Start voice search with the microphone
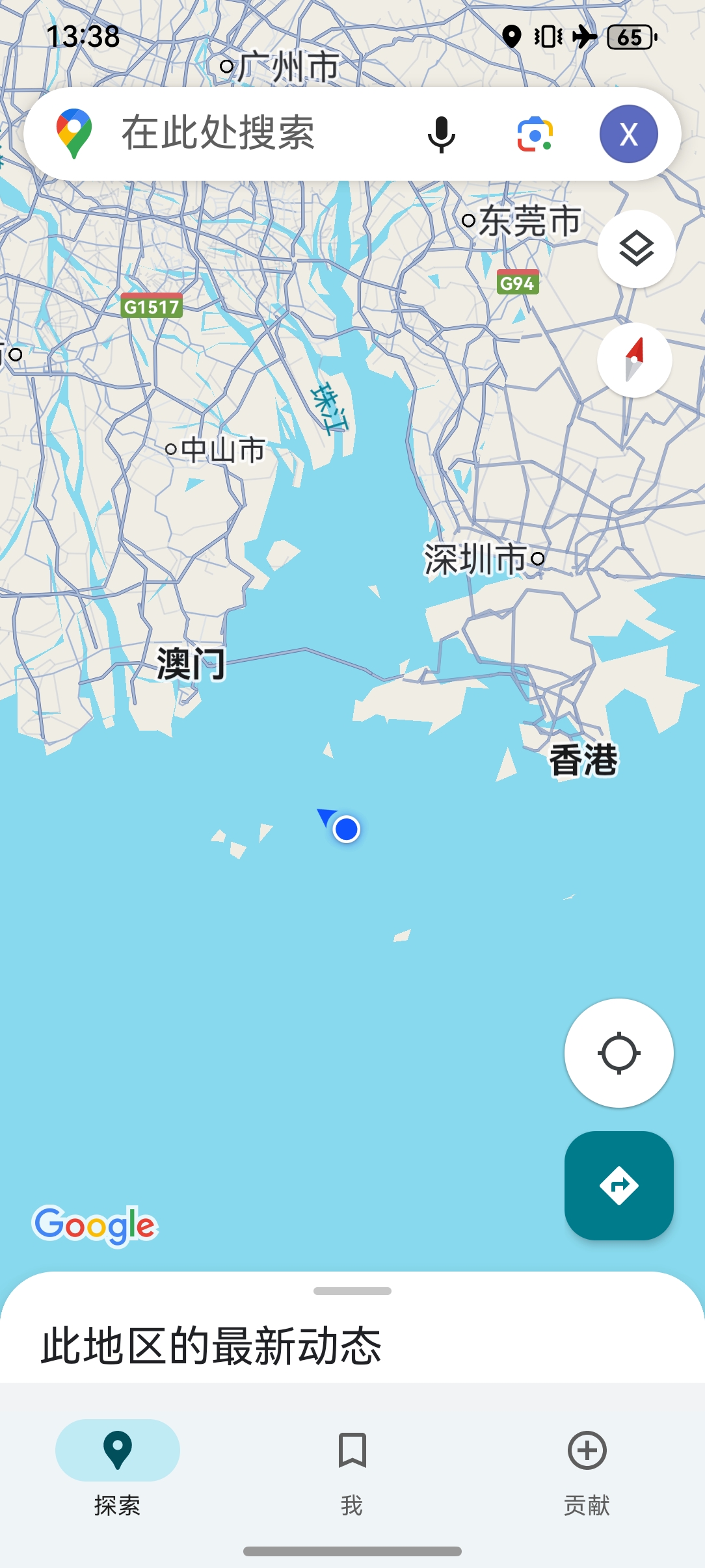Image resolution: width=705 pixels, height=1568 pixels. (442, 135)
